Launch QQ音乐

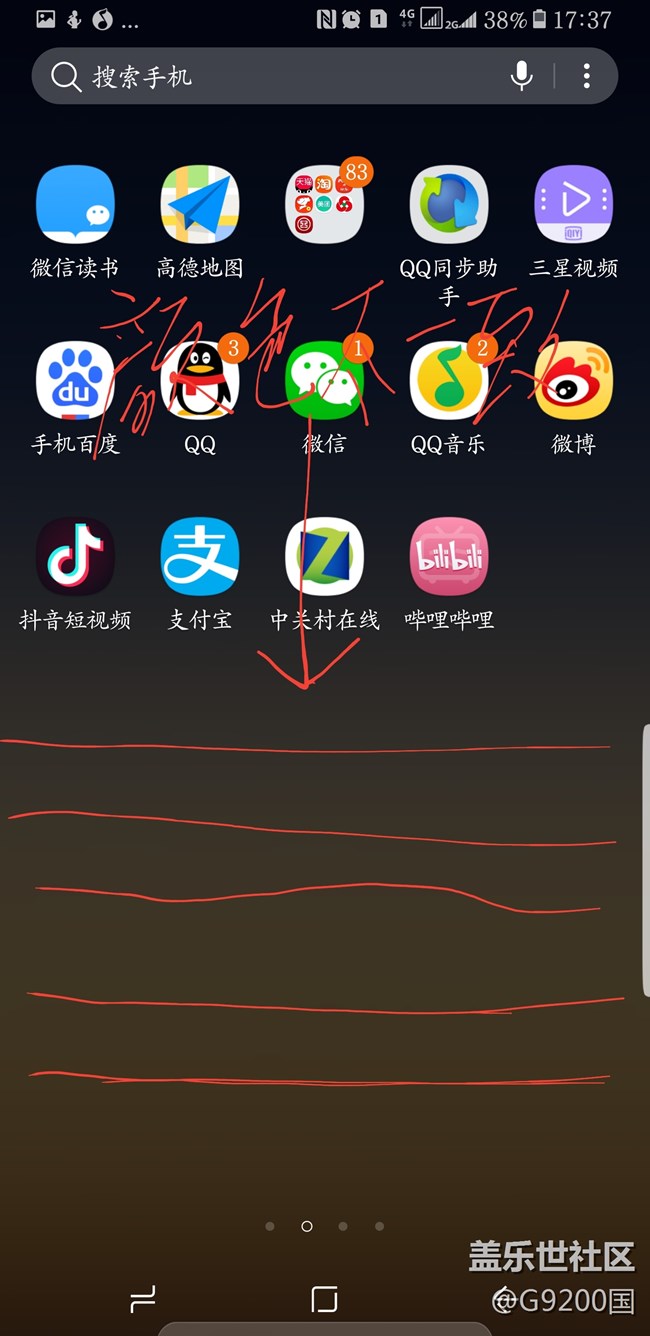pos(449,381)
